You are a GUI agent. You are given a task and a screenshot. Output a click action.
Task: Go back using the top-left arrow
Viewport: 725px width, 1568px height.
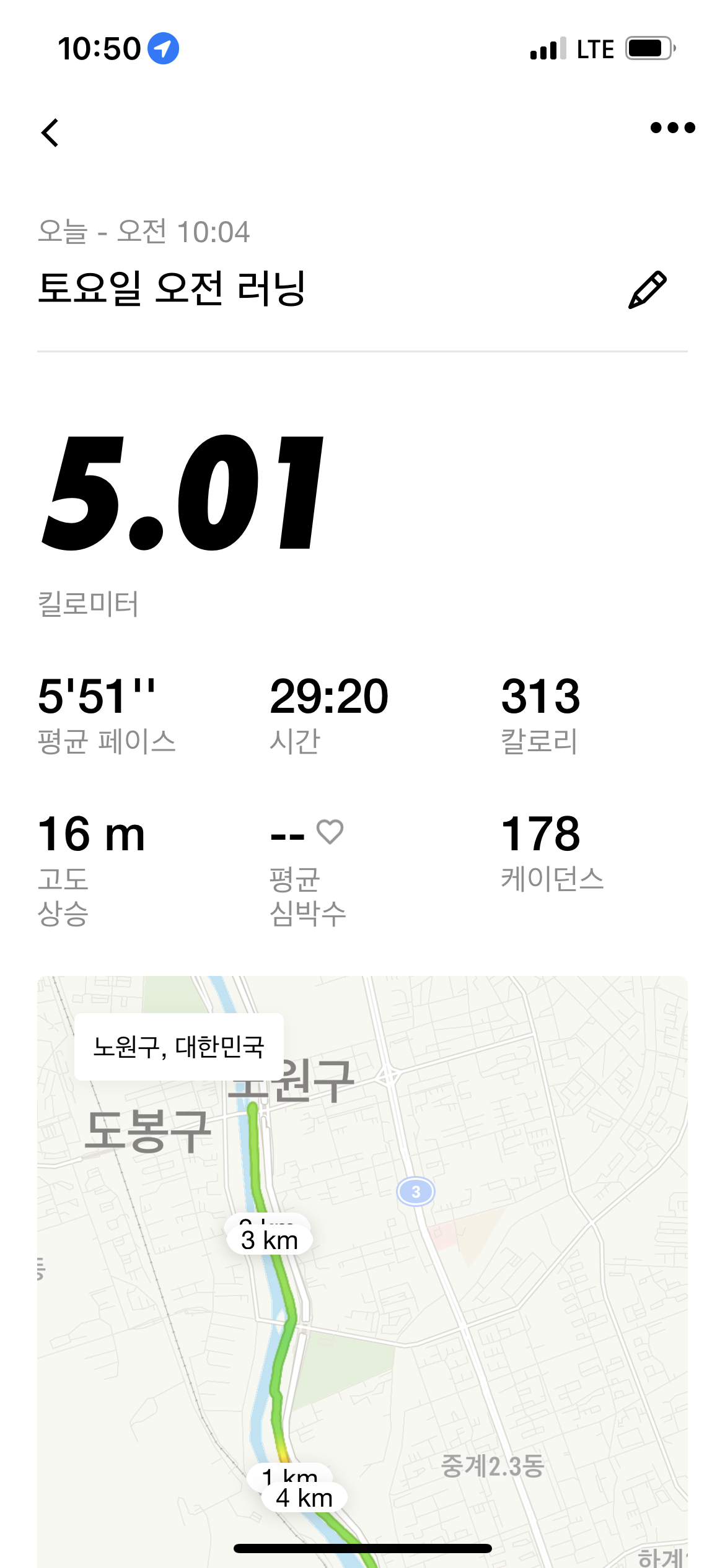50,133
